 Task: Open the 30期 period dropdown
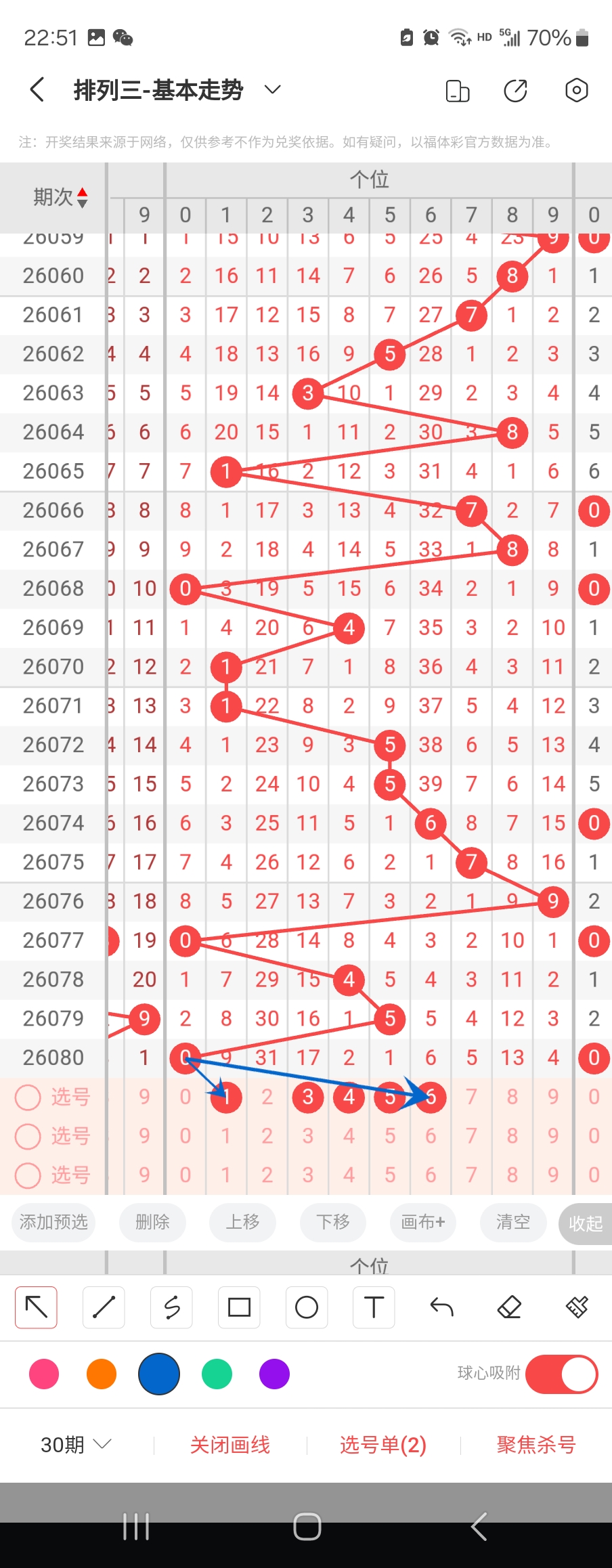(75, 1445)
